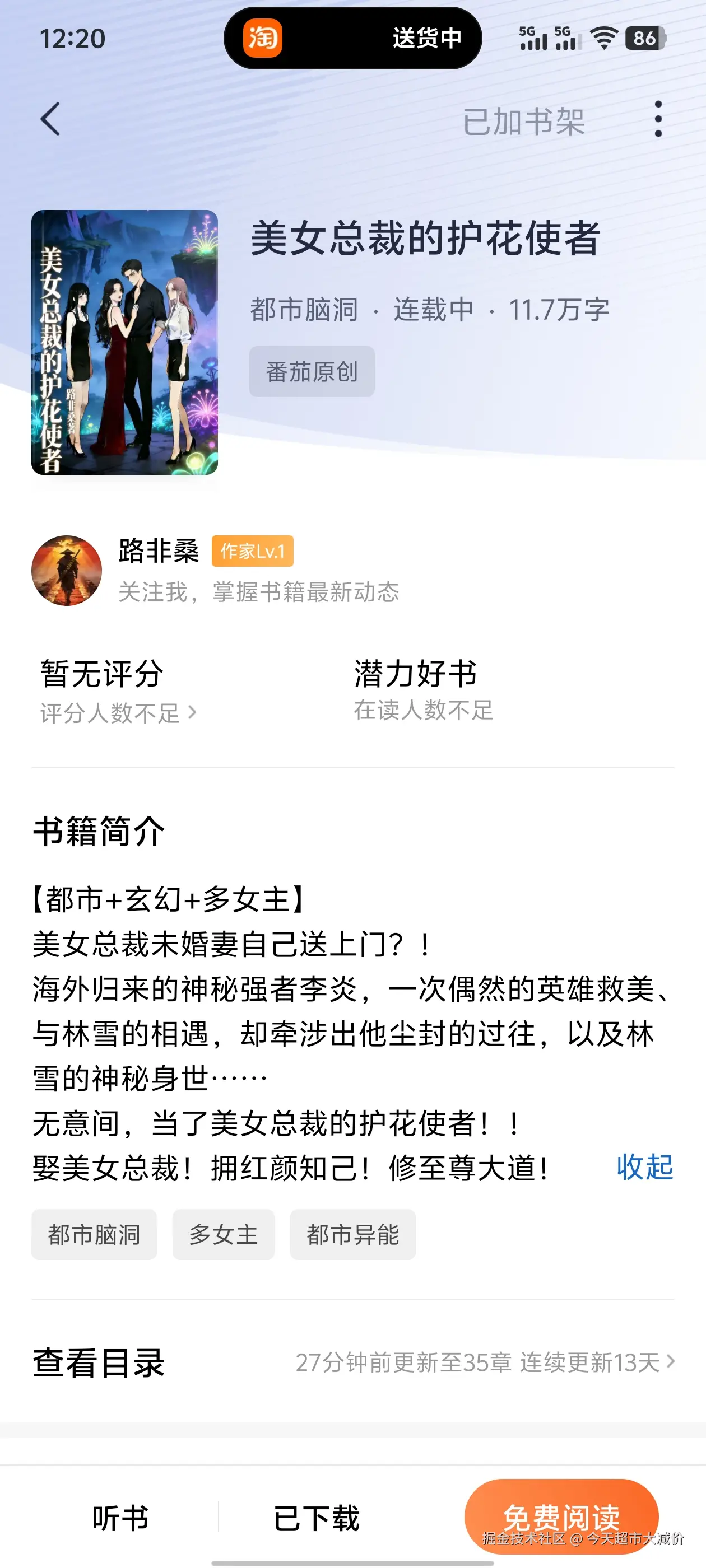
Task: Open the 潜力好书 rating info
Action: pos(416,673)
